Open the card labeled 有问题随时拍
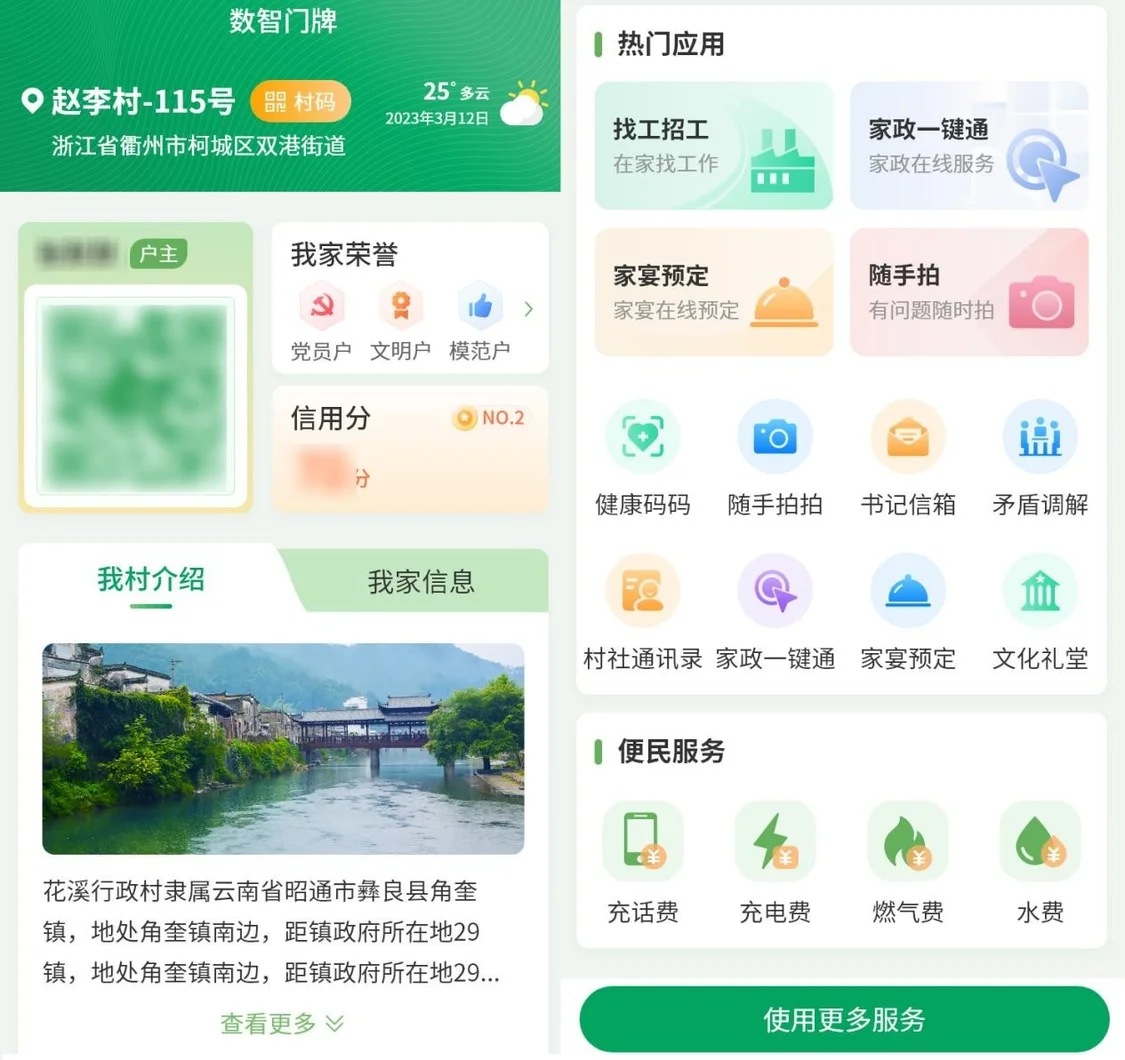 [968, 292]
